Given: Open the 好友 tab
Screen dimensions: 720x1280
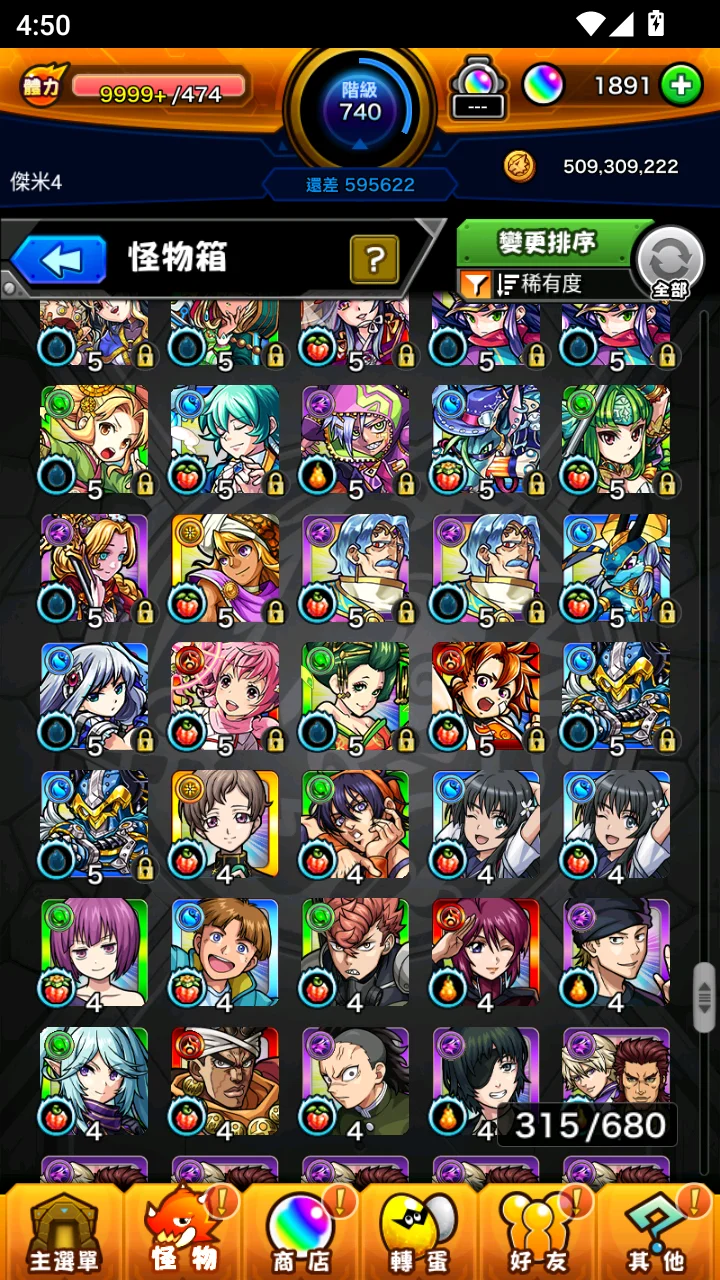Looking at the screenshot, I should (537, 1230).
